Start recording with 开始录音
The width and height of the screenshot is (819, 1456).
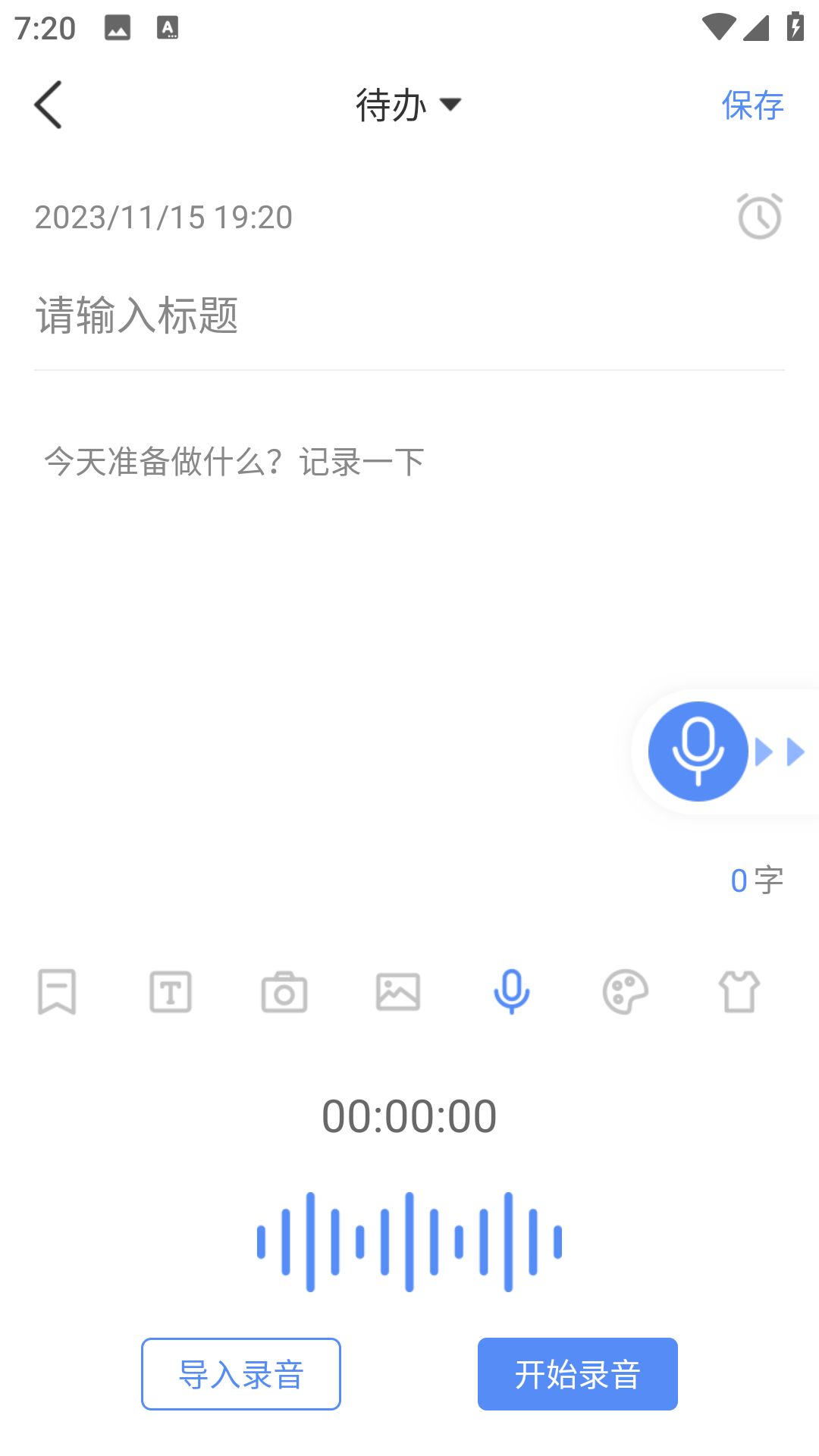click(x=577, y=1373)
